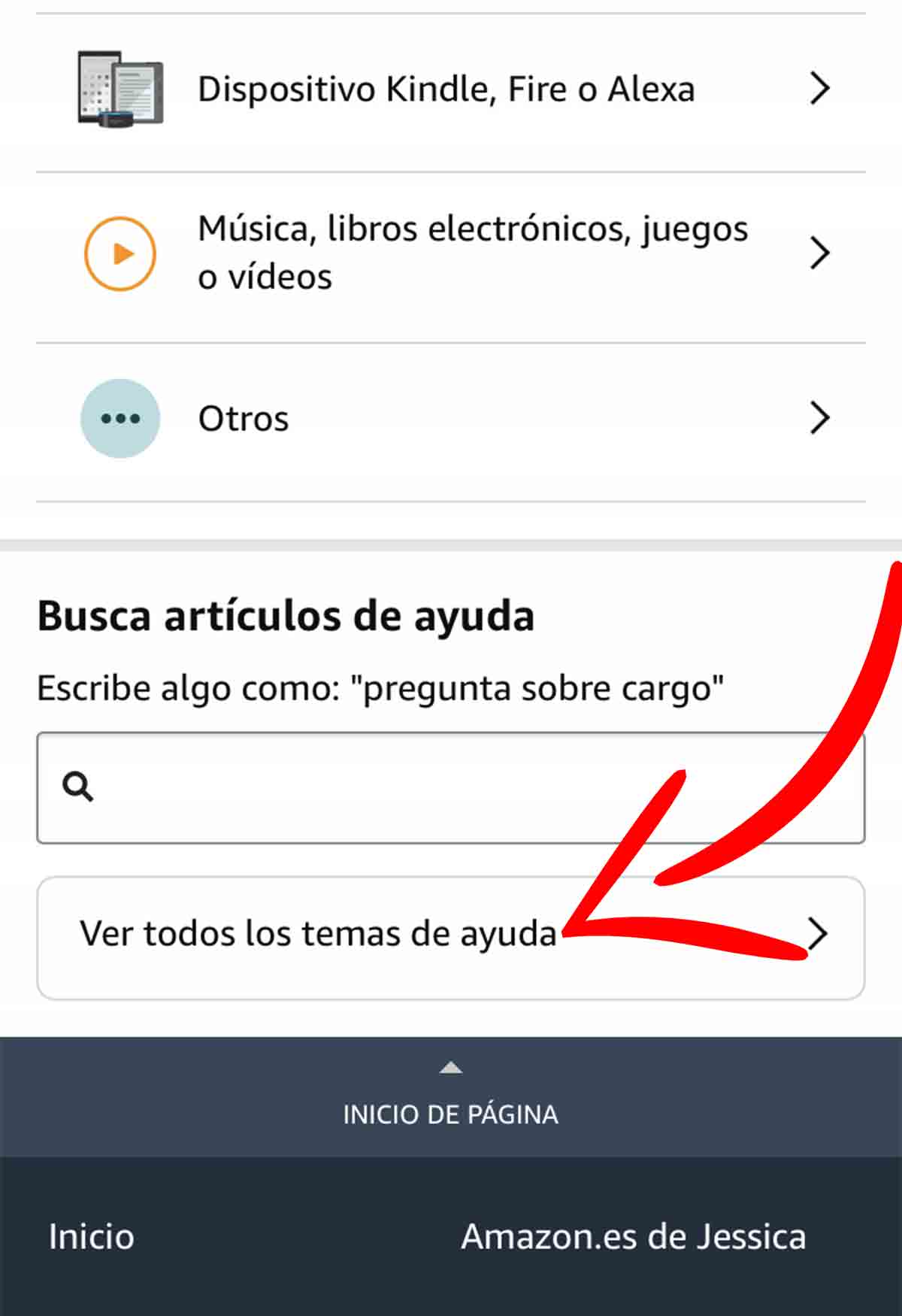The image size is (902, 1316).
Task: Go to the Inicio footer link
Action: (x=92, y=1237)
